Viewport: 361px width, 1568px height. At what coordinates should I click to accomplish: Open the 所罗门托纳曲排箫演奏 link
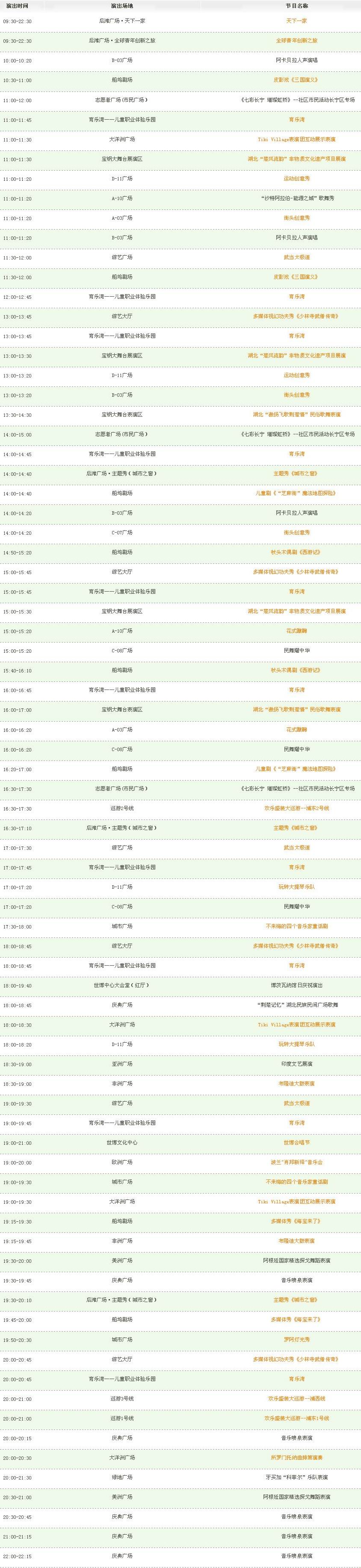[296, 1458]
